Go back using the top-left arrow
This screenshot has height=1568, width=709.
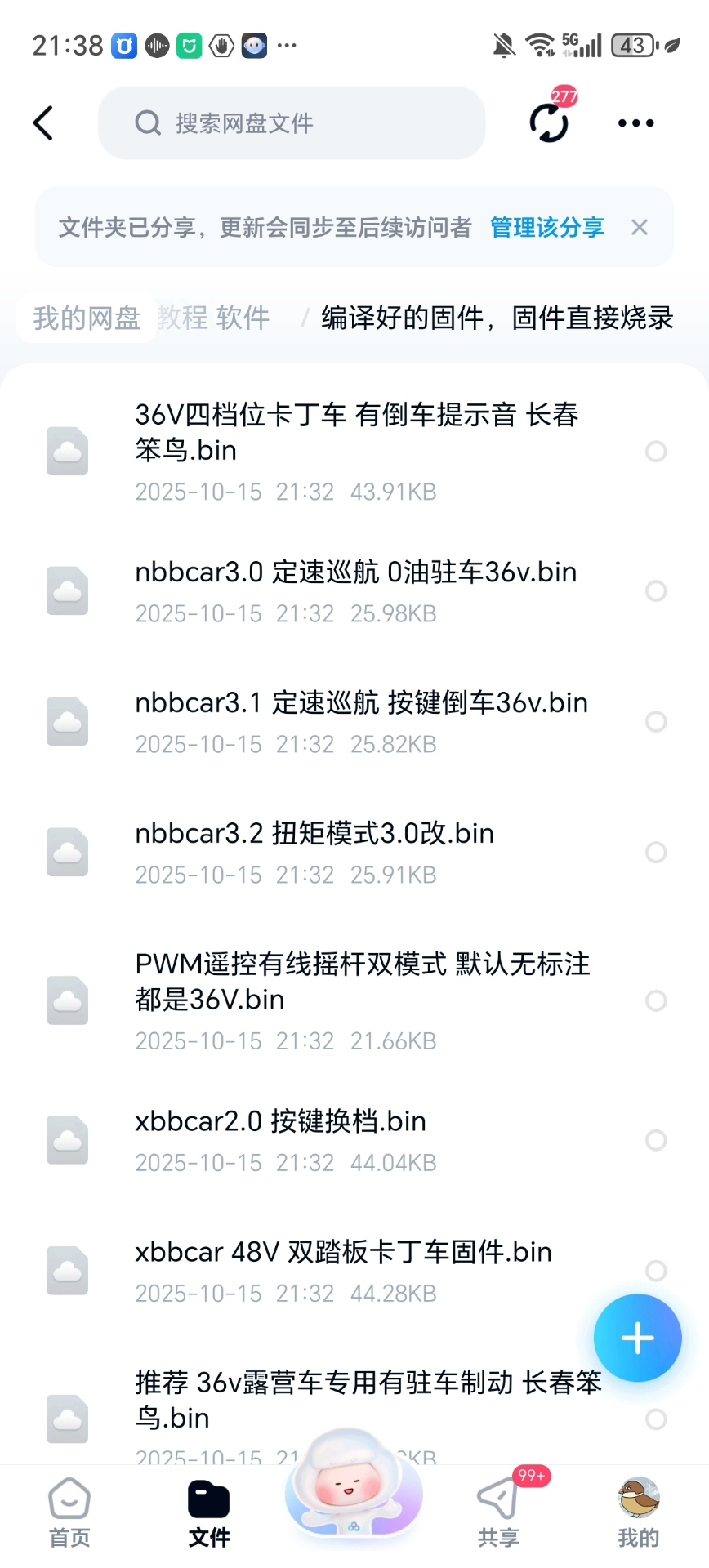tap(43, 123)
